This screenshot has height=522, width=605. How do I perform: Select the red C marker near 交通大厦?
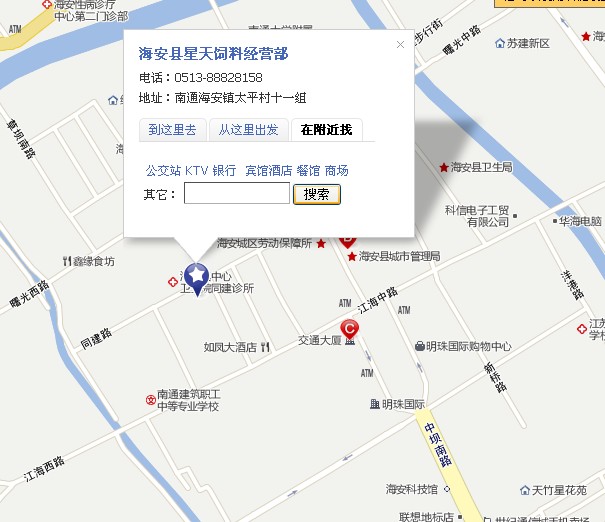point(350,328)
